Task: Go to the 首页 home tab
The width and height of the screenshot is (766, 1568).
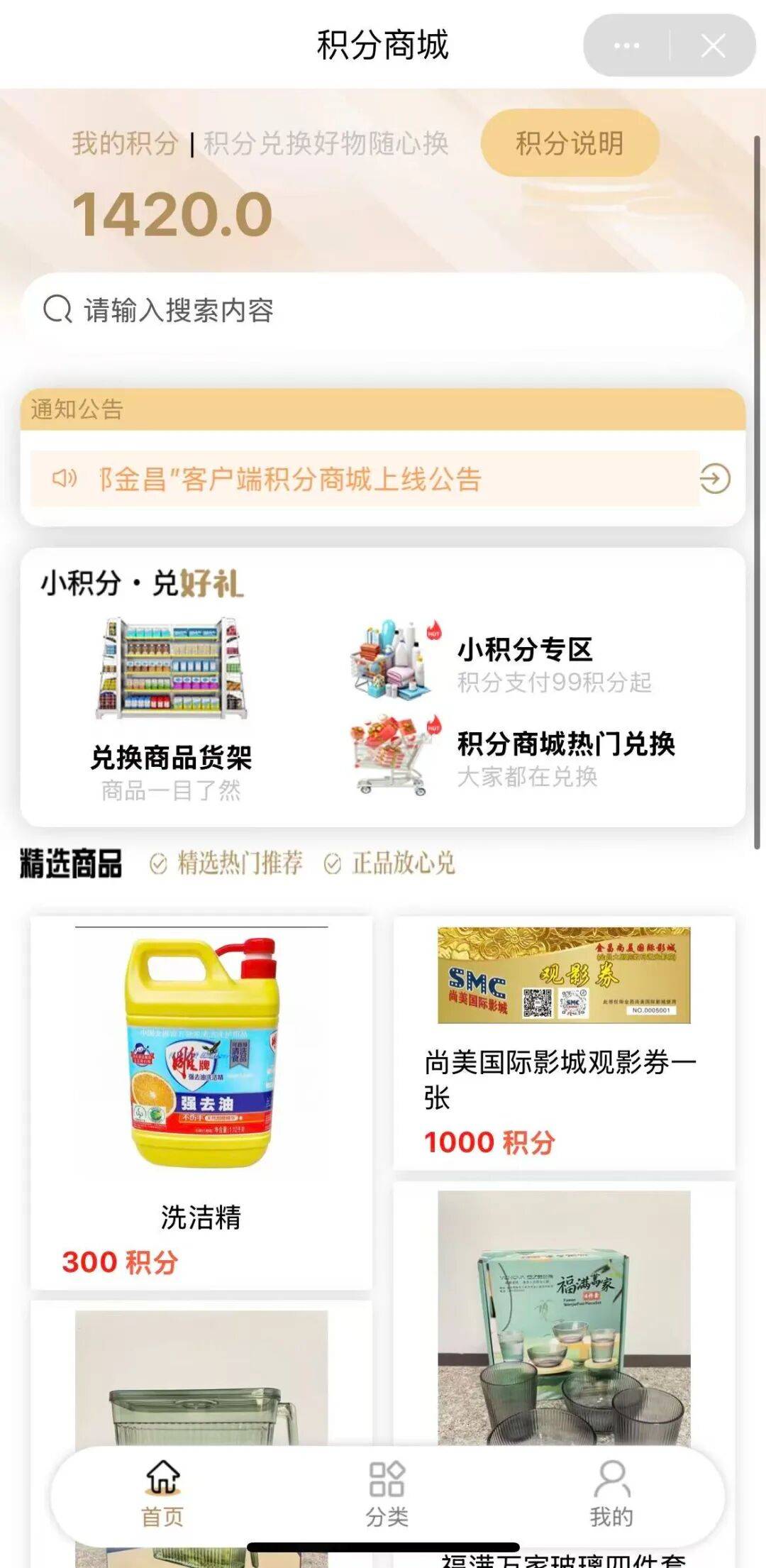Action: pyautogui.click(x=163, y=1493)
